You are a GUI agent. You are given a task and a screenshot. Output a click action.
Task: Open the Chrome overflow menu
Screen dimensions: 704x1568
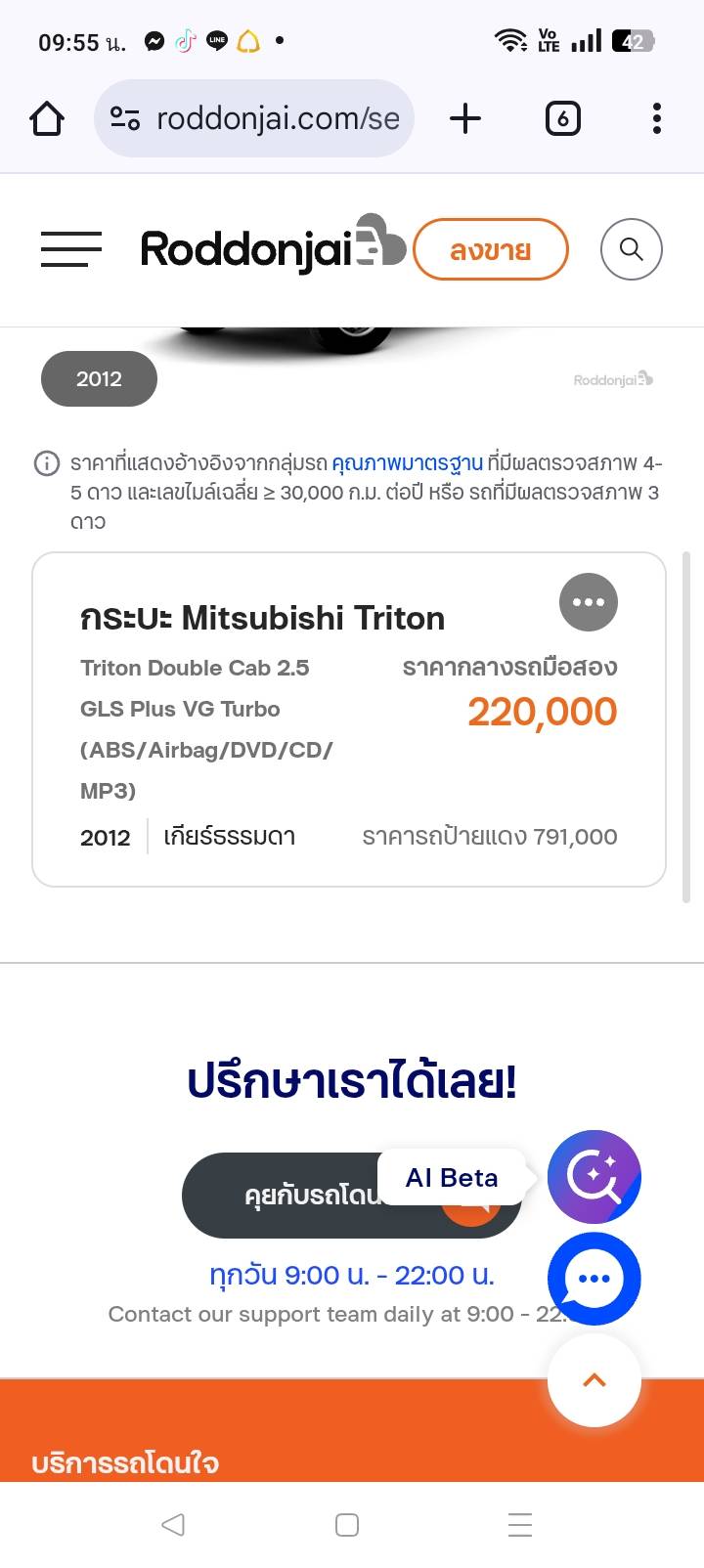point(656,119)
